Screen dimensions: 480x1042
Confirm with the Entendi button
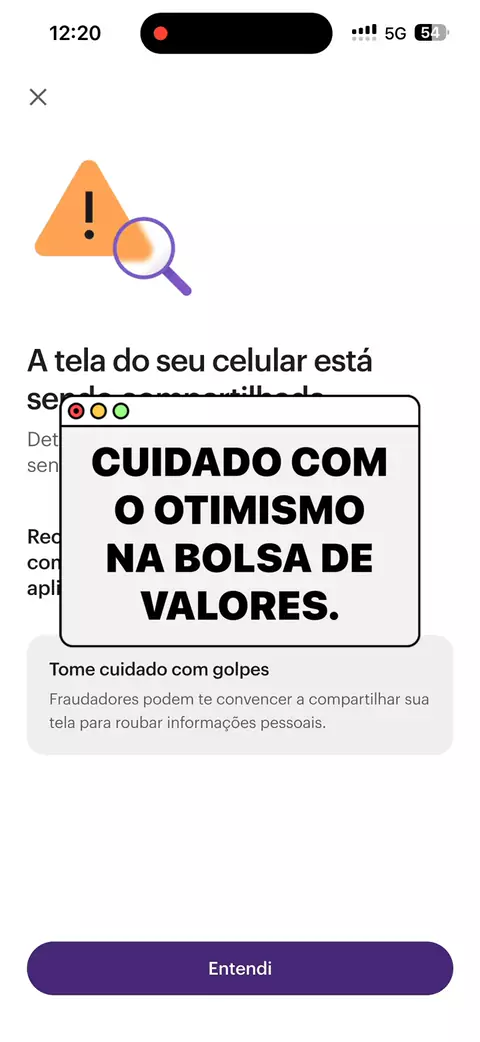pos(240,968)
